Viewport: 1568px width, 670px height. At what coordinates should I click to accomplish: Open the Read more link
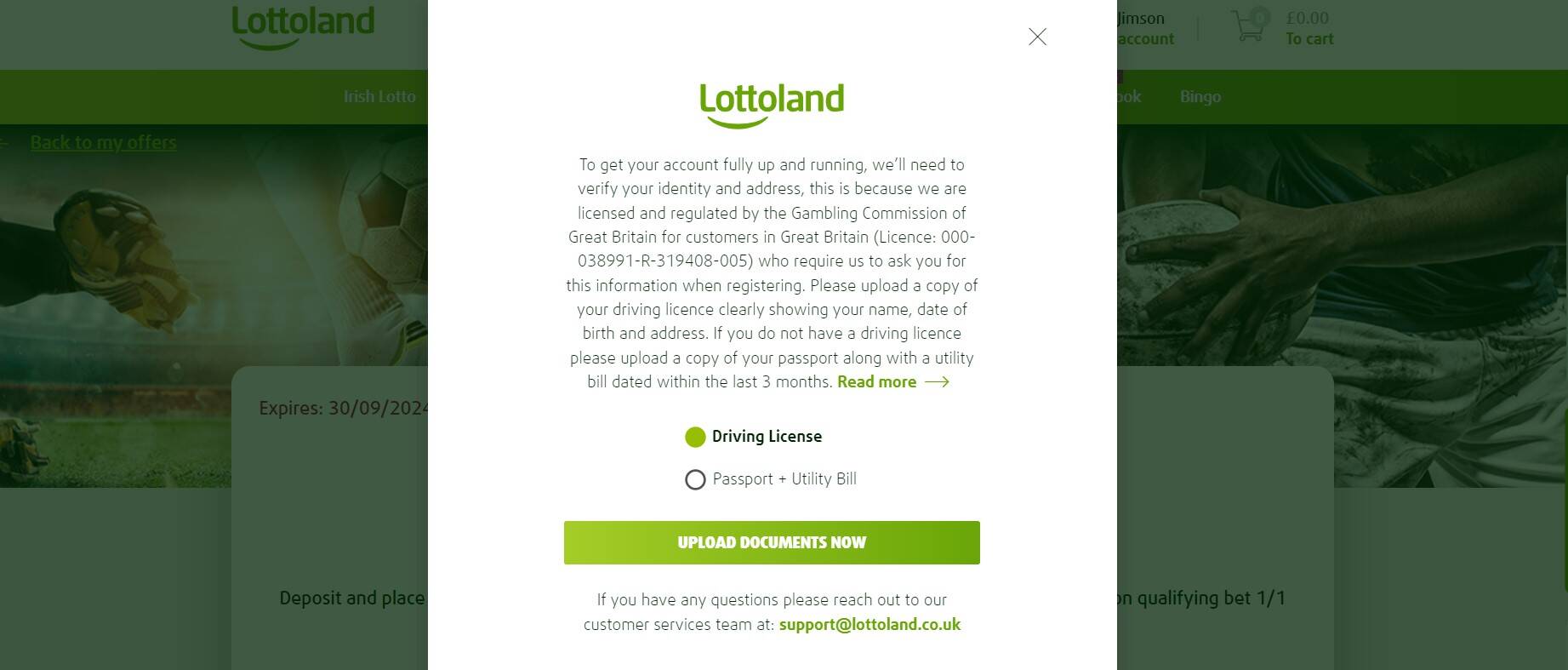click(x=877, y=382)
